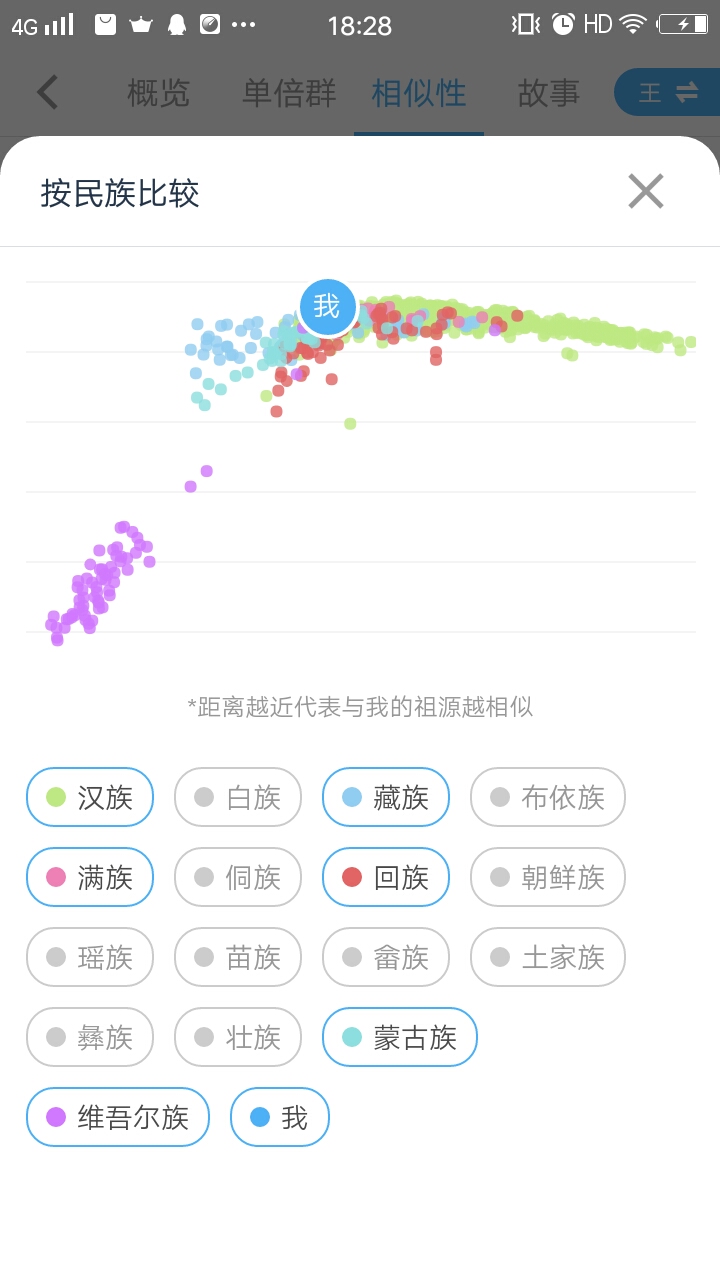
Task: Enable the 白族 chip
Action: tap(238, 797)
